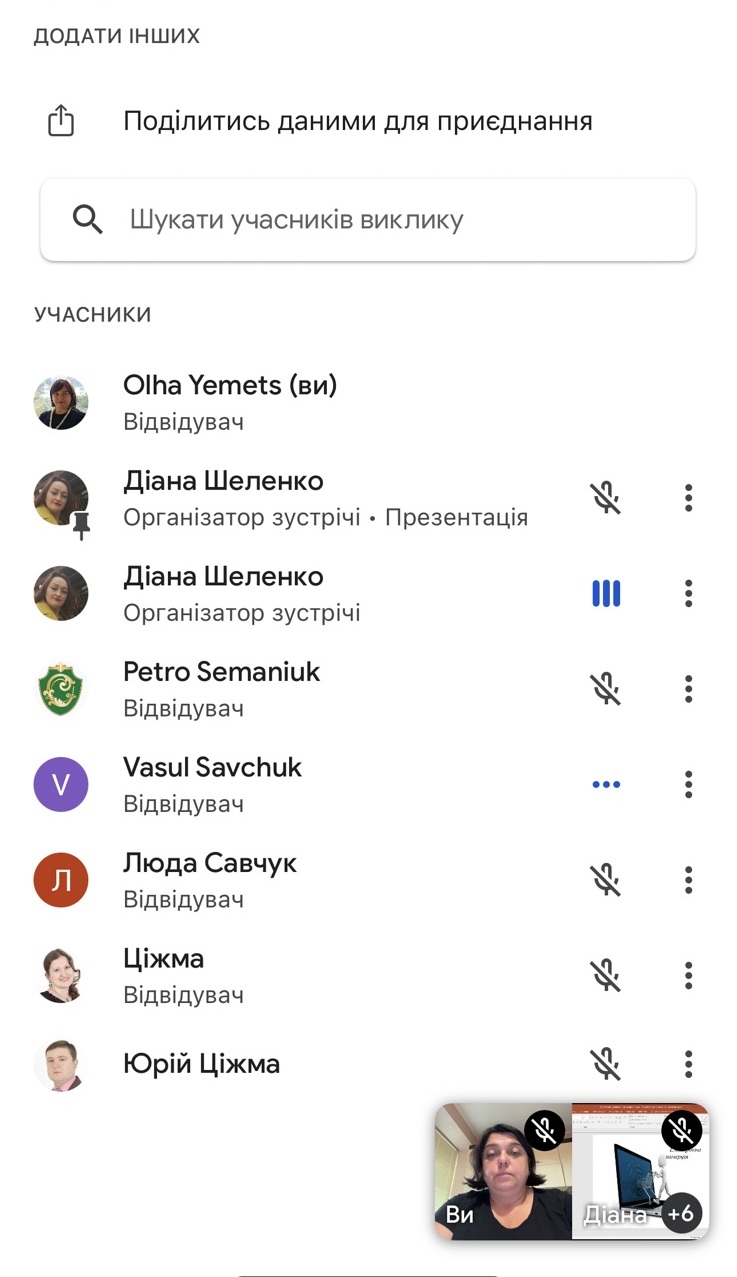Tap the muted mic icon beside Люда Савчук

click(x=606, y=880)
